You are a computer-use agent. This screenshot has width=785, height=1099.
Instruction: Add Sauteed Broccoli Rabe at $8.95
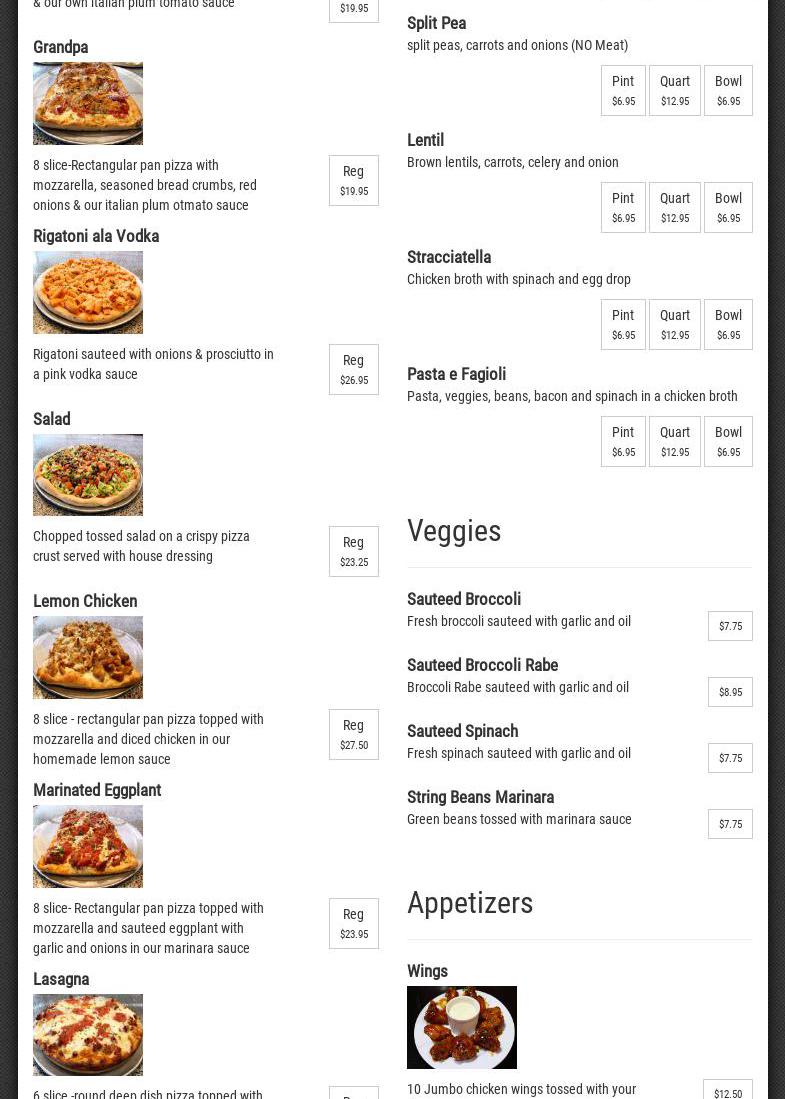tap(730, 692)
